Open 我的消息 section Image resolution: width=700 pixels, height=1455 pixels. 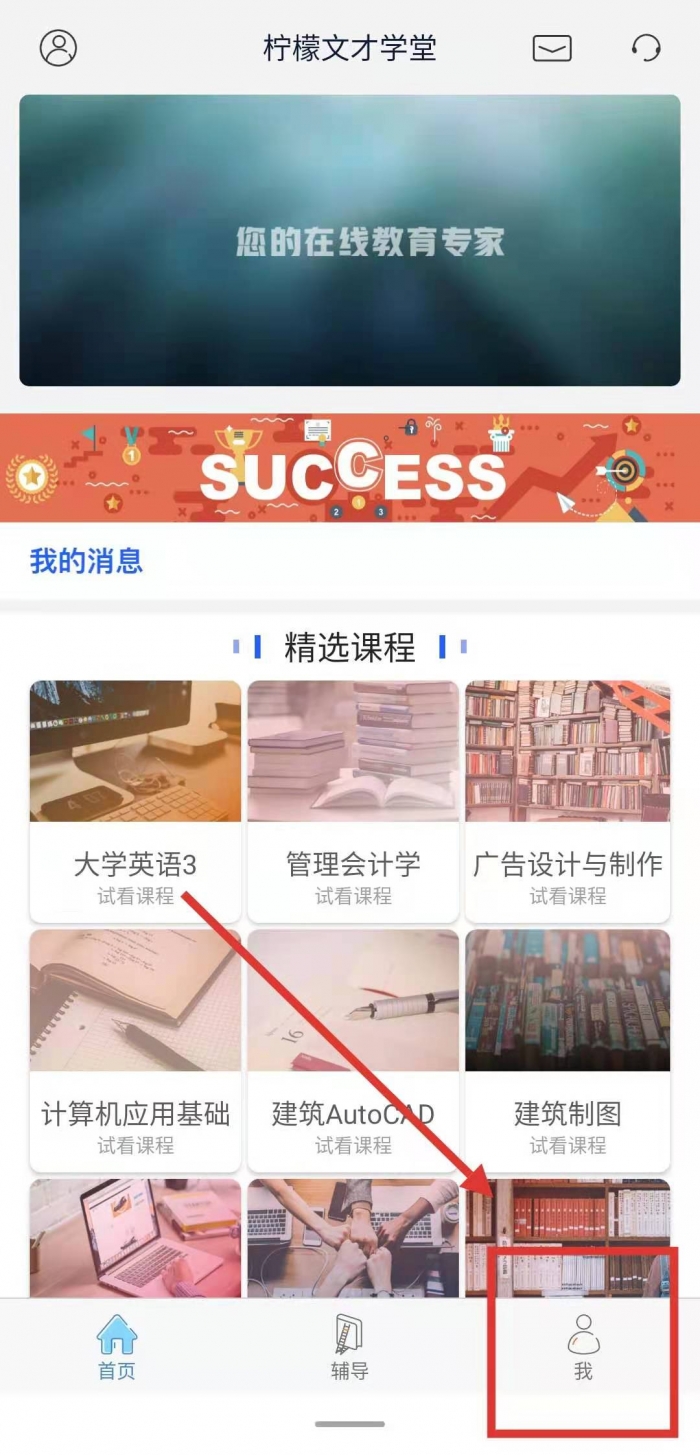click(86, 561)
